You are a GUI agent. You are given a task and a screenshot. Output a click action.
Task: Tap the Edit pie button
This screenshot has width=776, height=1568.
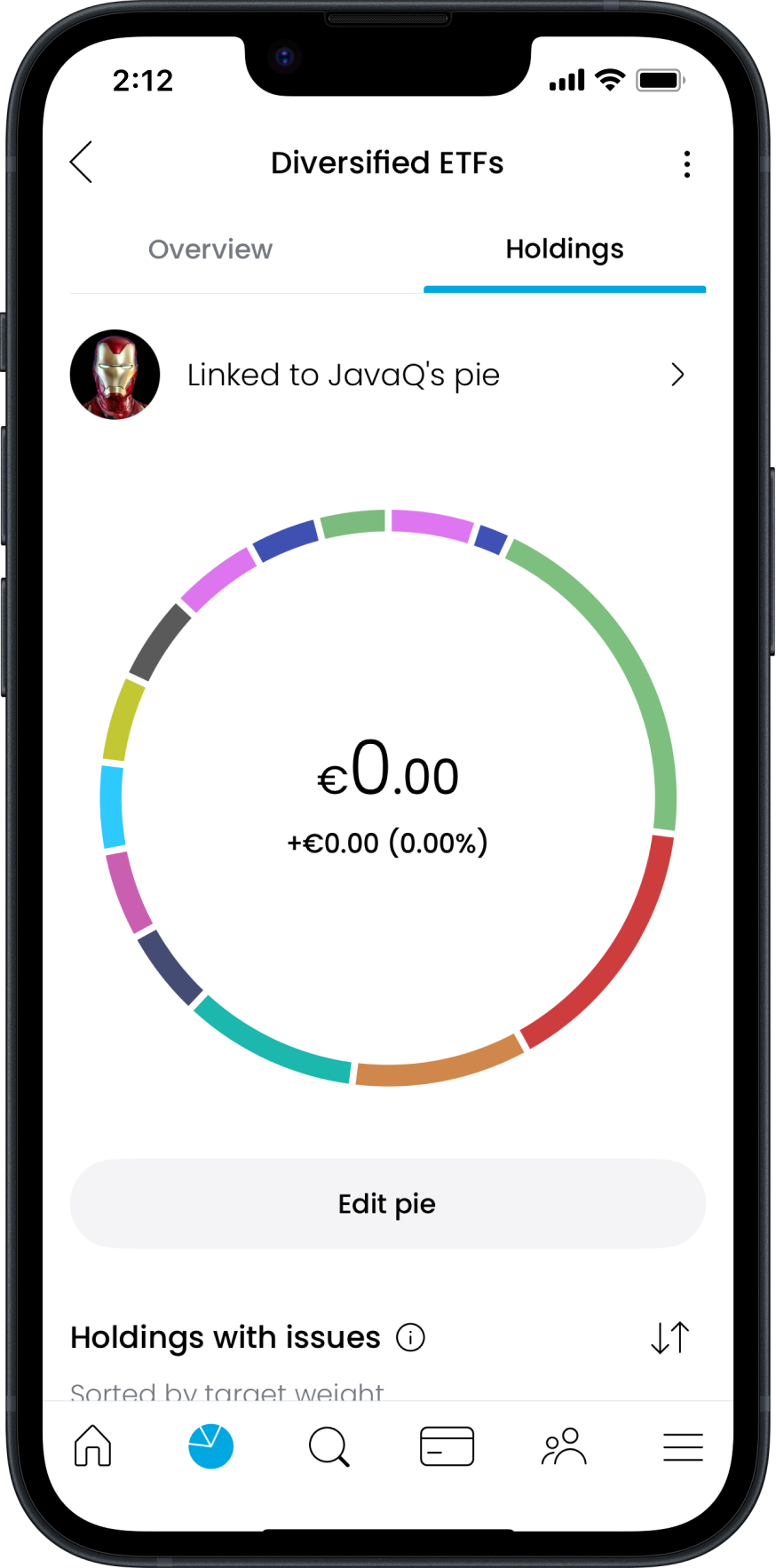click(x=387, y=1204)
